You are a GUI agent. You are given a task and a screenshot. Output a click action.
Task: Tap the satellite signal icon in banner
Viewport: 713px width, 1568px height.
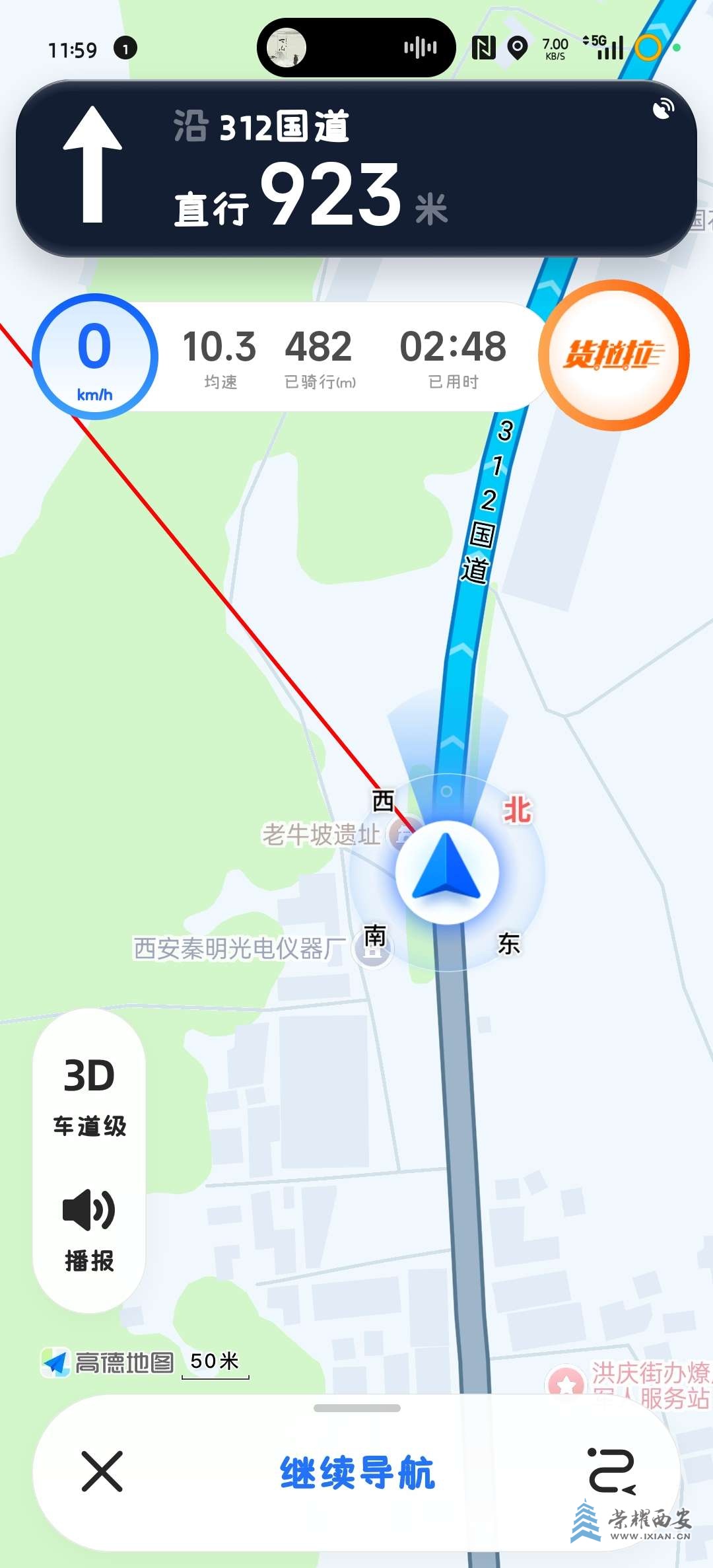tap(663, 109)
